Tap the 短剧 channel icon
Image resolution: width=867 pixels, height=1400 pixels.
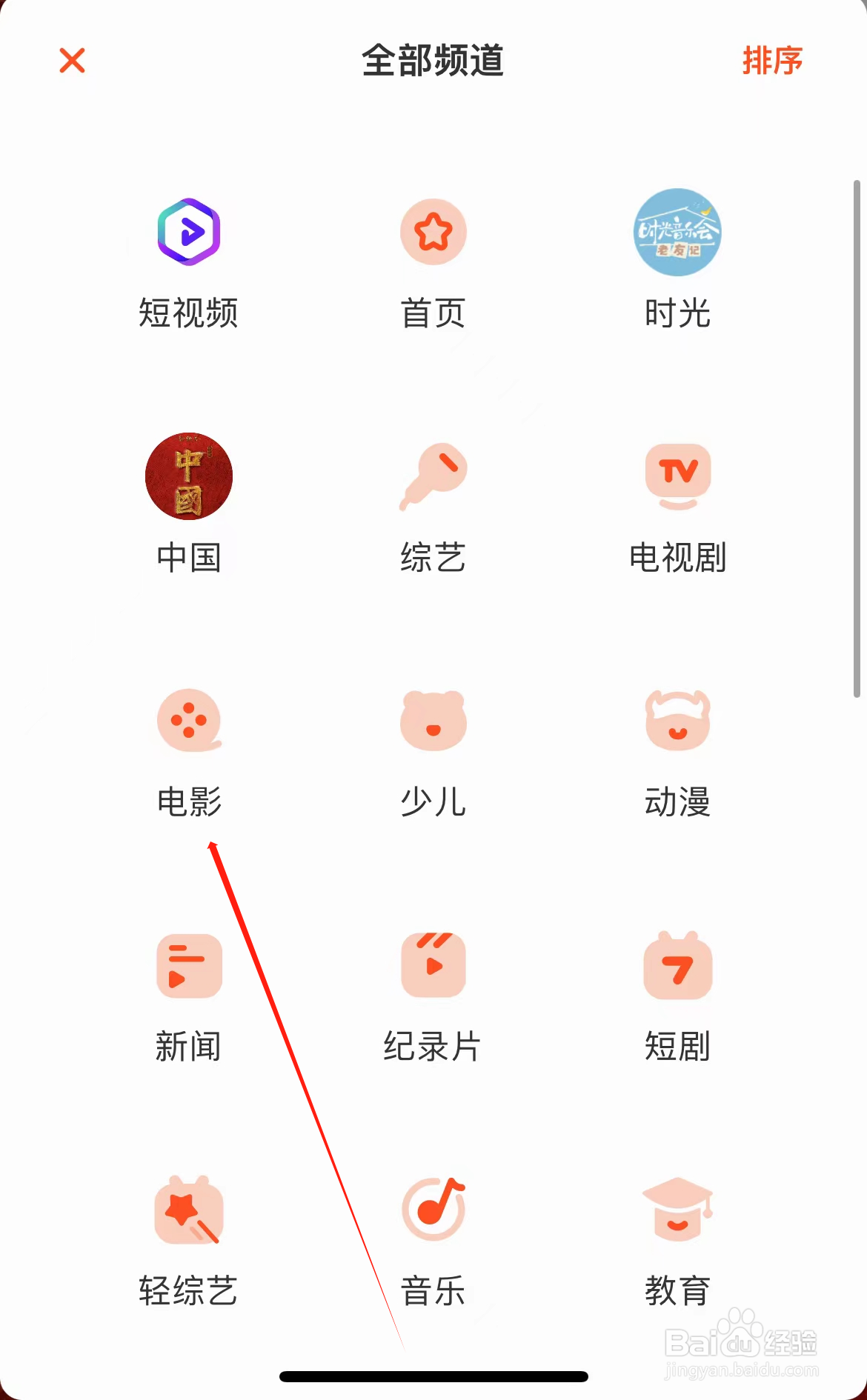point(677,965)
